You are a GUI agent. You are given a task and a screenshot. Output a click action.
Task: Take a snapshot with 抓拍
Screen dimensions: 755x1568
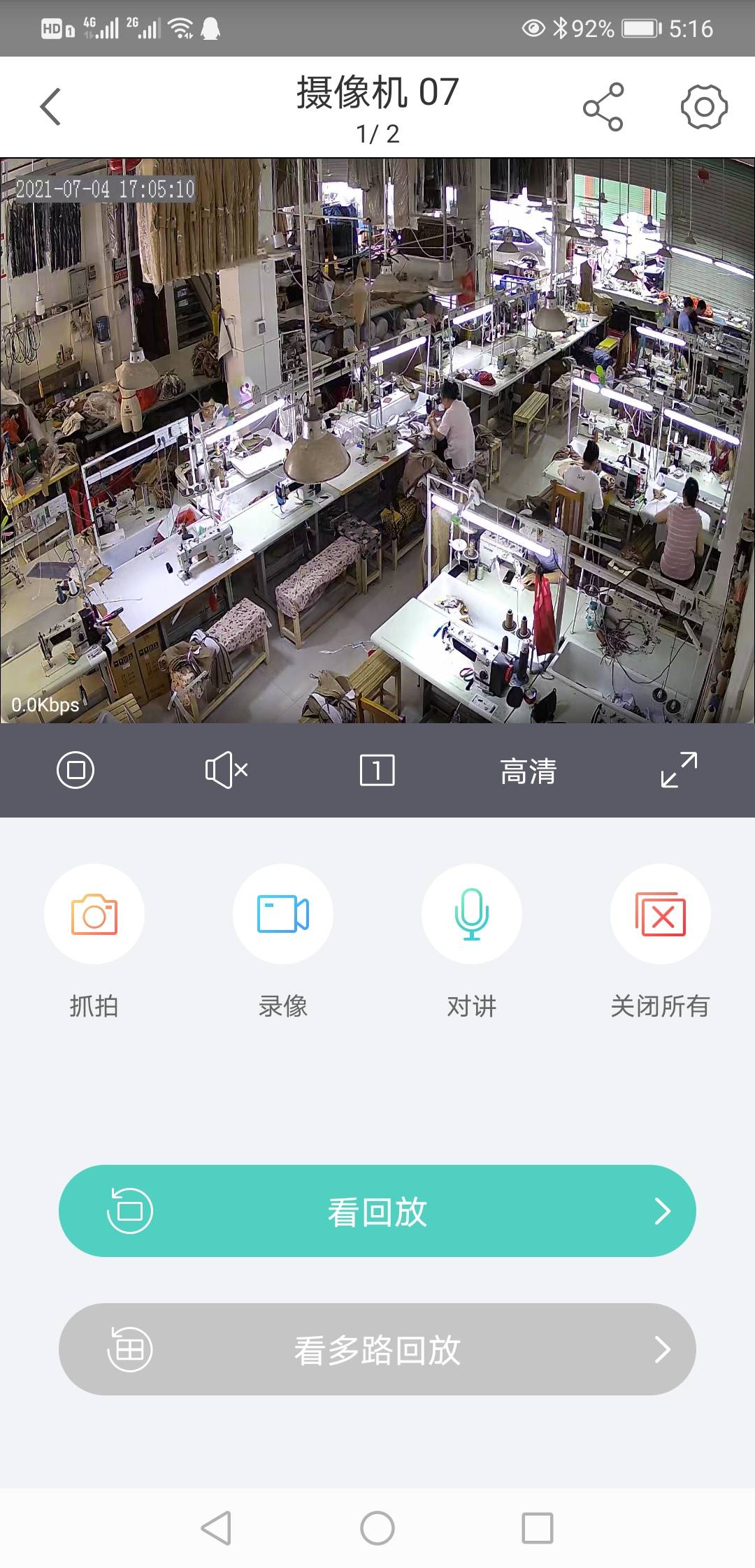(x=94, y=914)
